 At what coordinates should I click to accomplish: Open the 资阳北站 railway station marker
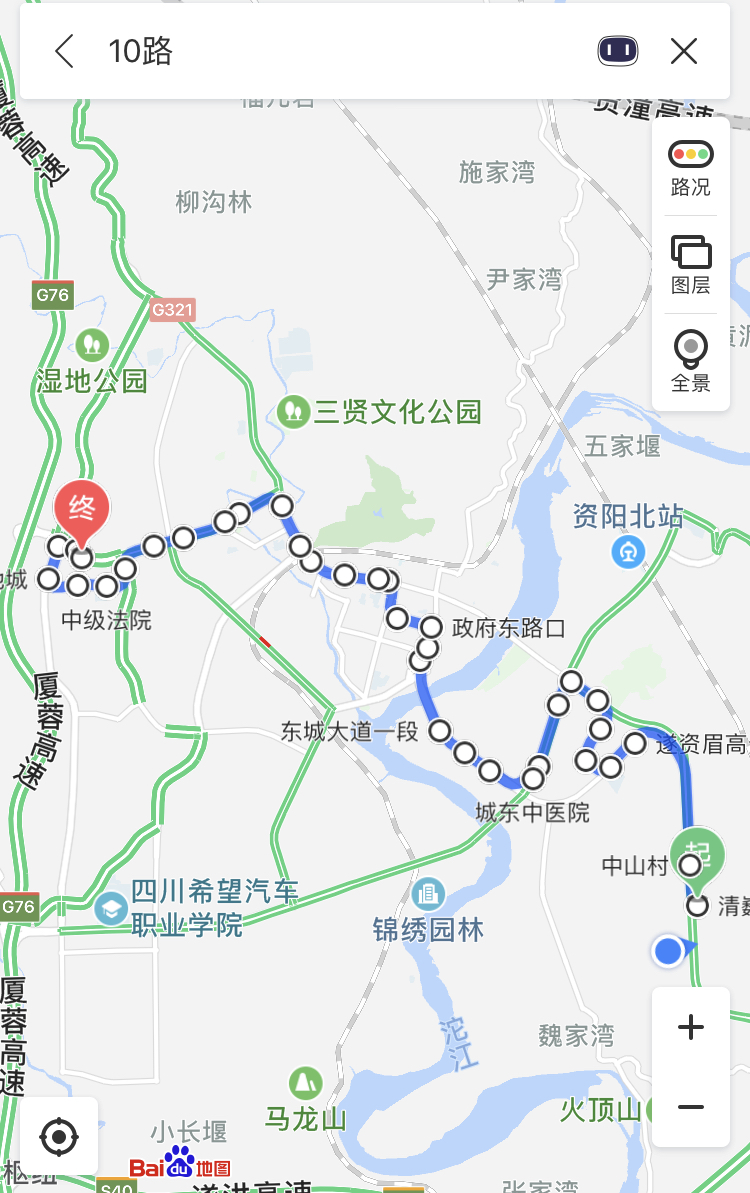pyautogui.click(x=629, y=550)
